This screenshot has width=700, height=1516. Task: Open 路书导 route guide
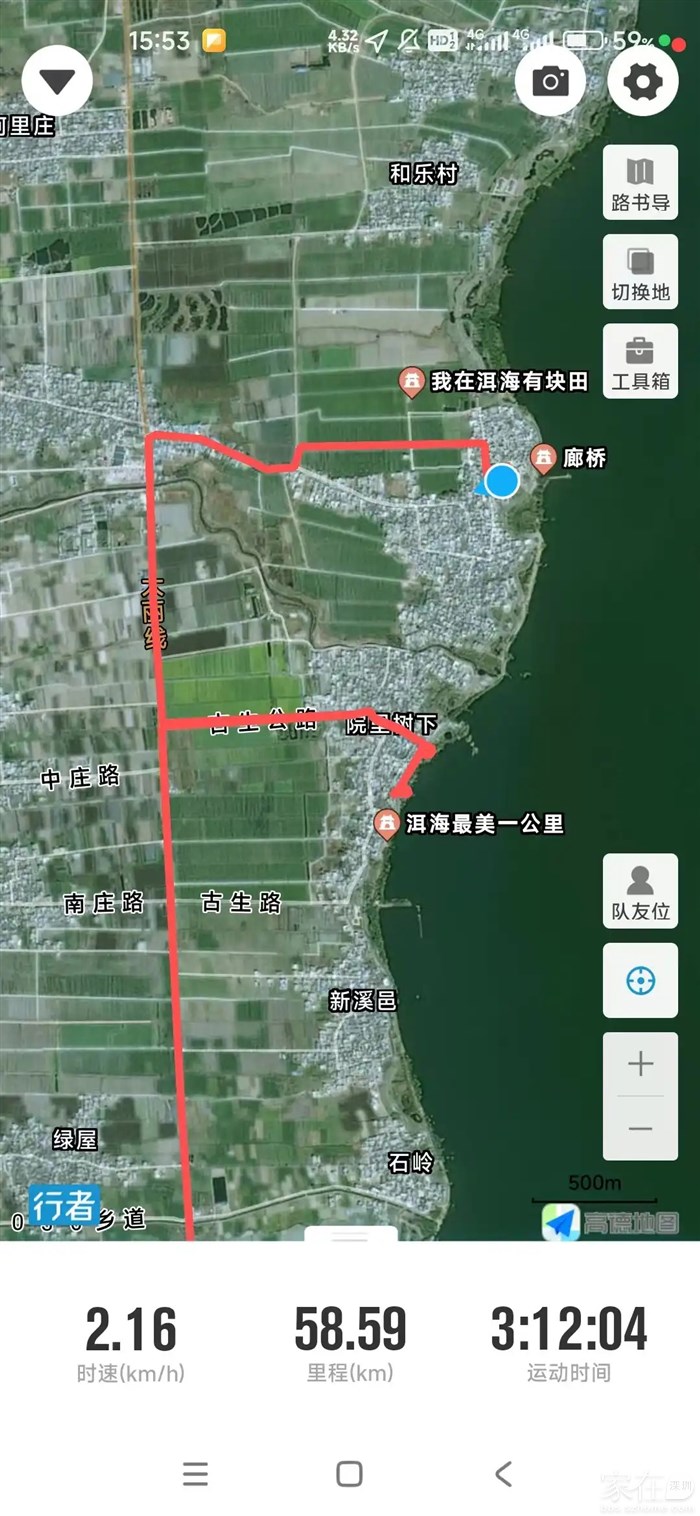640,184
